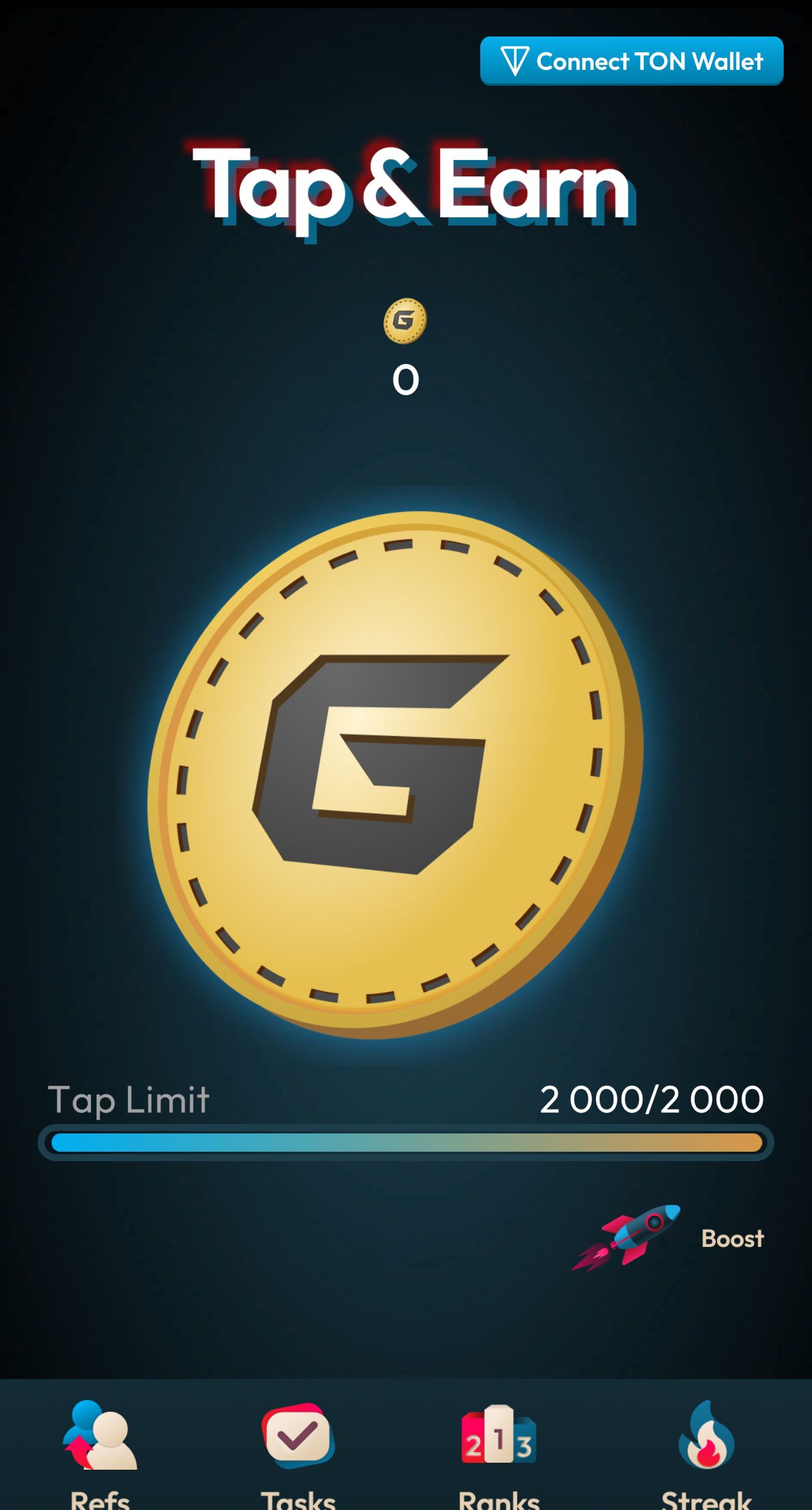Open the Tasks tab

[x=298, y=1450]
